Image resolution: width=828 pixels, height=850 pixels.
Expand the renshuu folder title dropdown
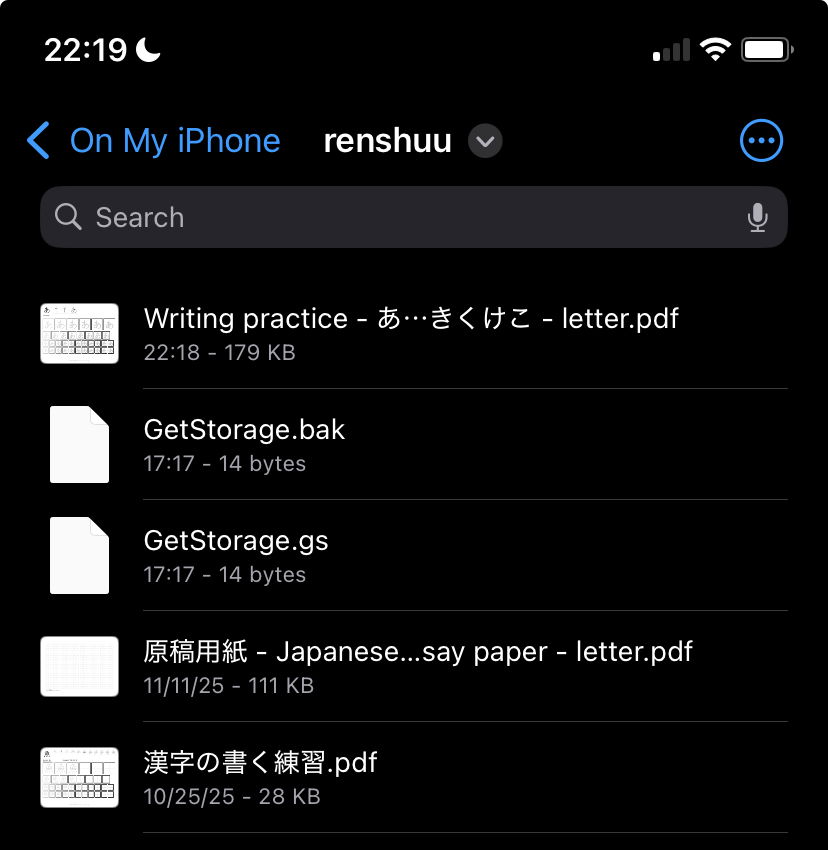pos(485,141)
